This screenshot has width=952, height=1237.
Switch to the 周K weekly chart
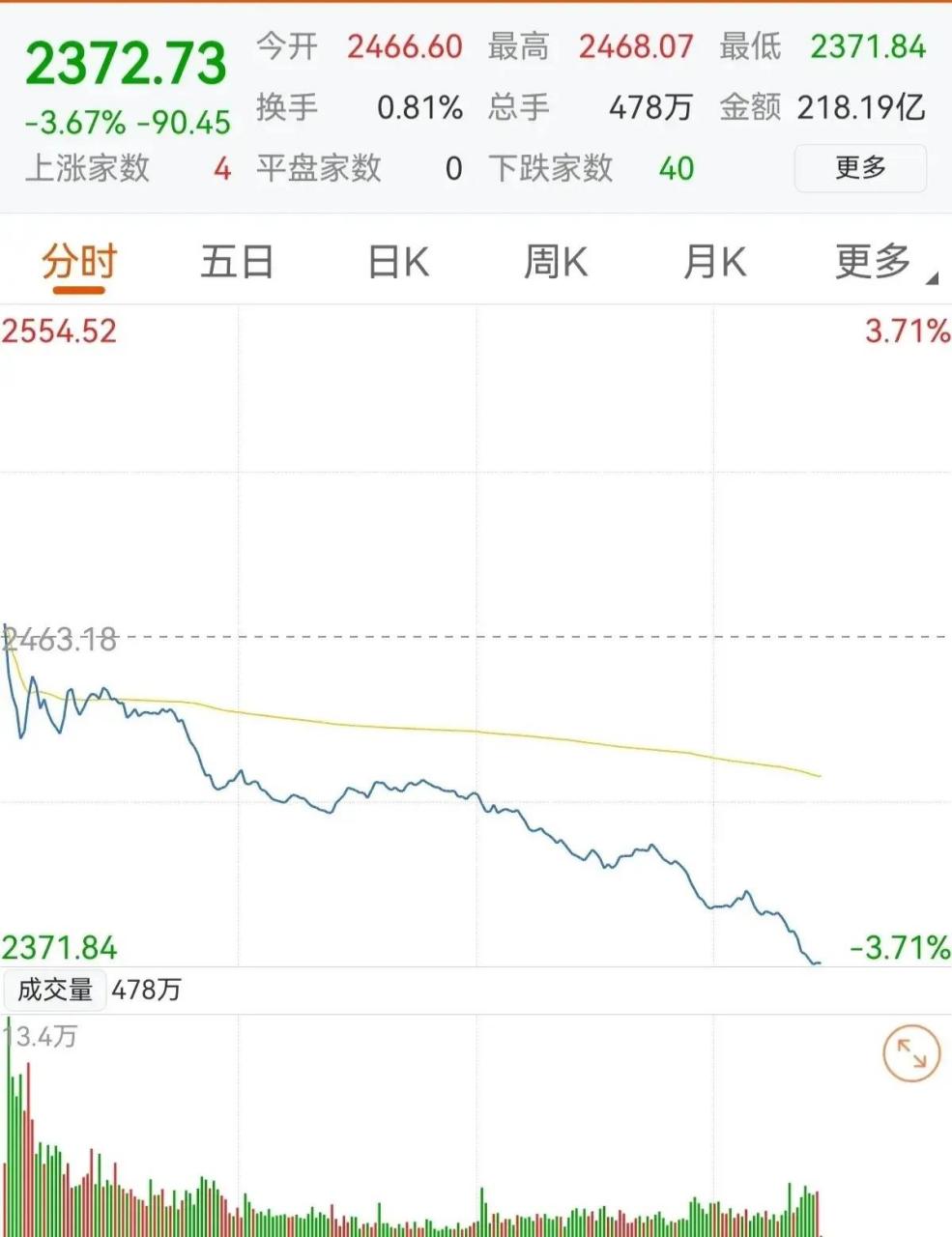(554, 260)
